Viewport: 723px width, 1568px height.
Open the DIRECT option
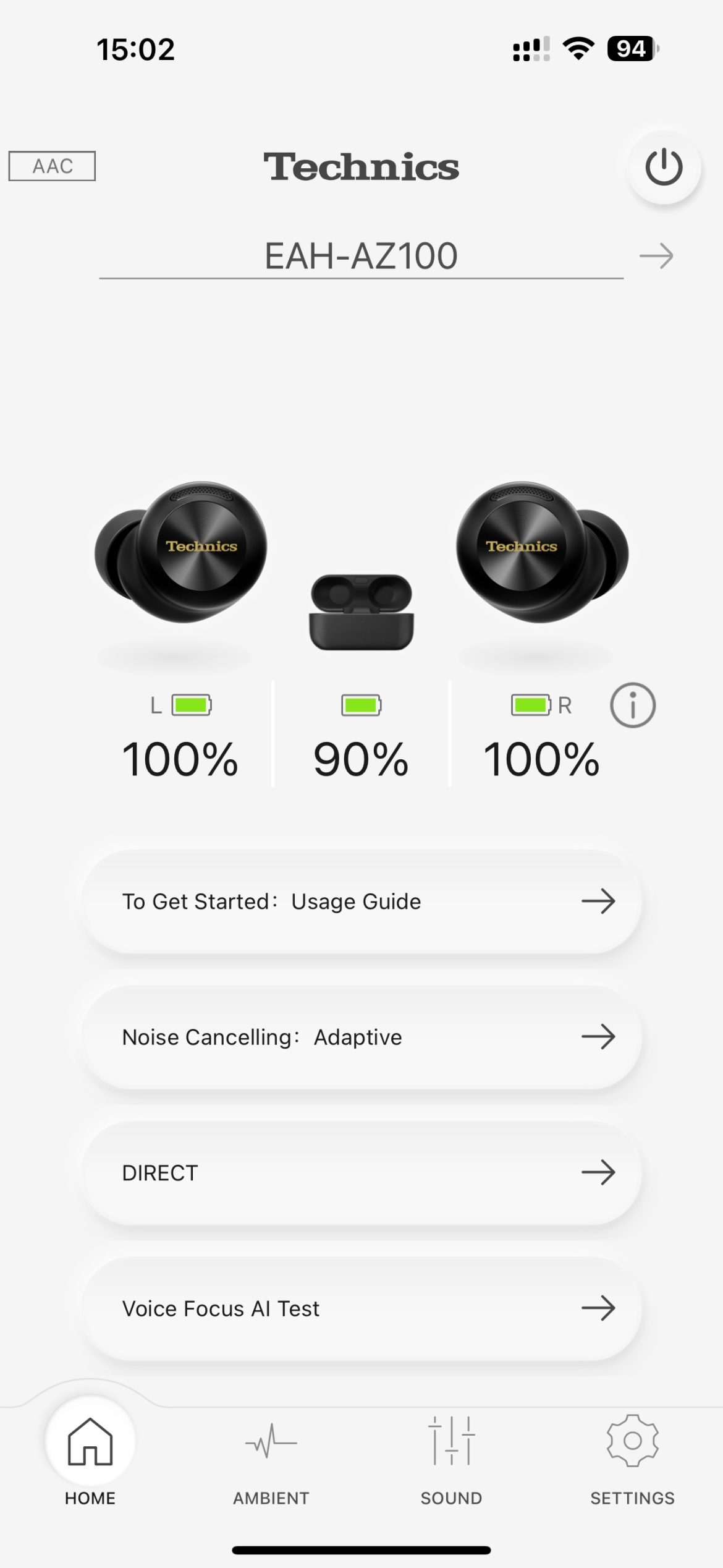point(361,1173)
